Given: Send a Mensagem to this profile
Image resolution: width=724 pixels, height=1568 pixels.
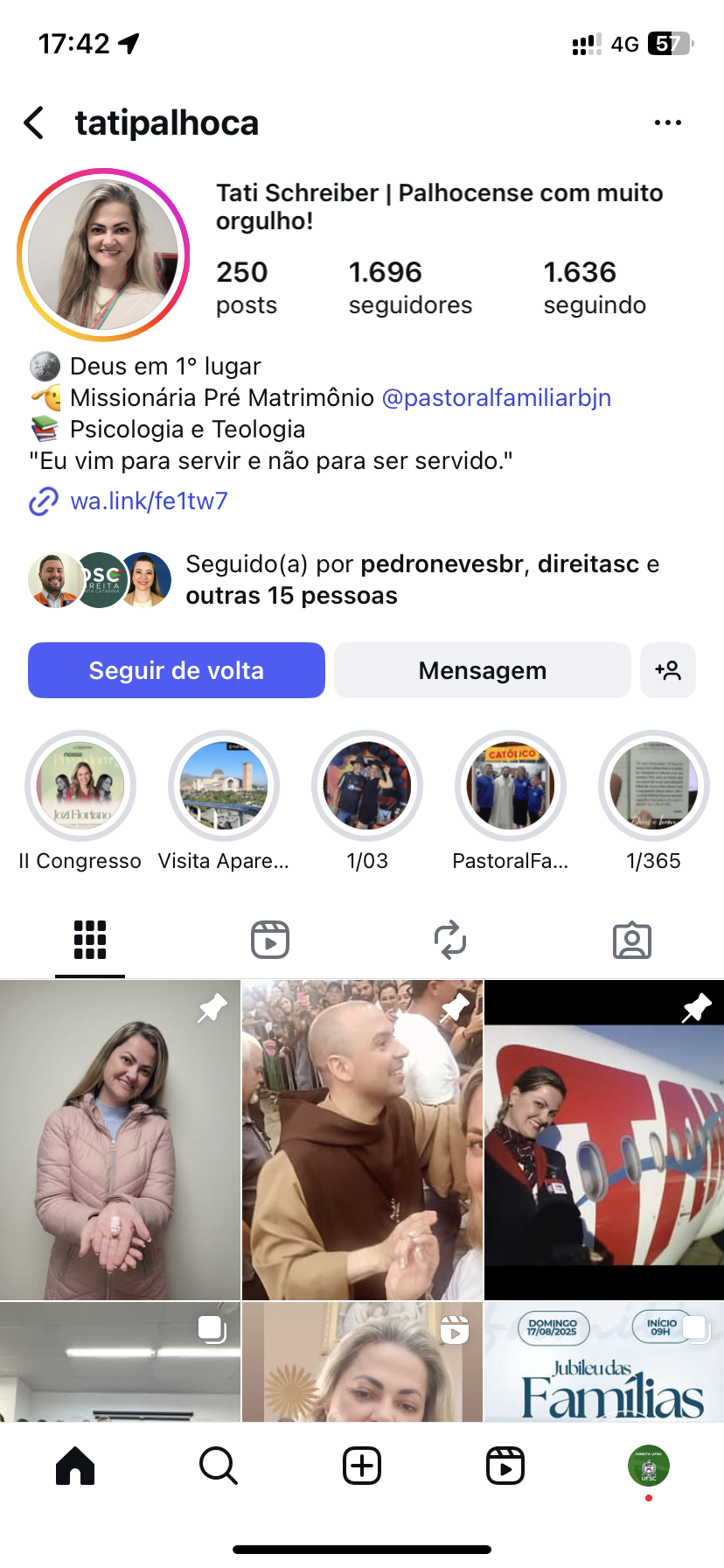Looking at the screenshot, I should point(482,670).
